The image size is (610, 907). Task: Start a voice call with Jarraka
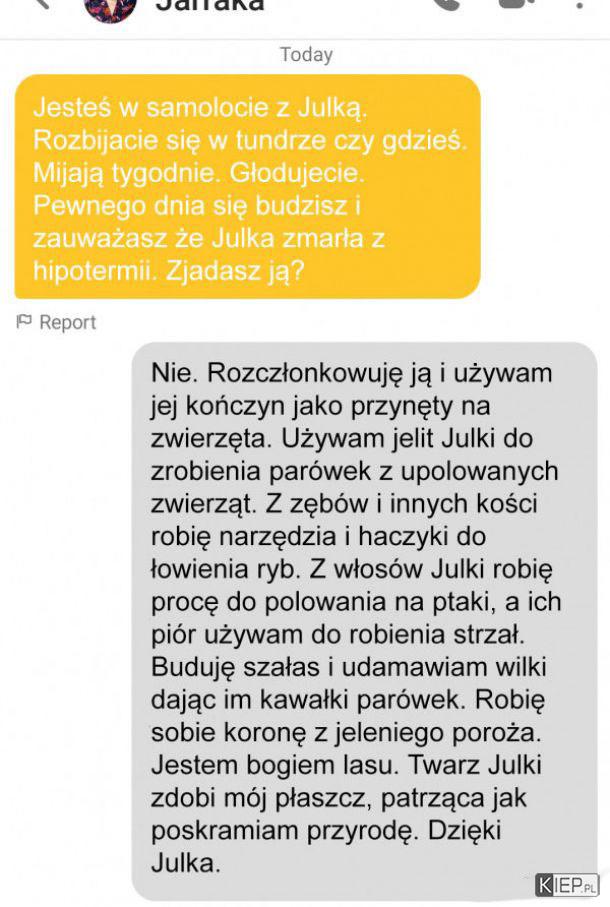pos(446,4)
